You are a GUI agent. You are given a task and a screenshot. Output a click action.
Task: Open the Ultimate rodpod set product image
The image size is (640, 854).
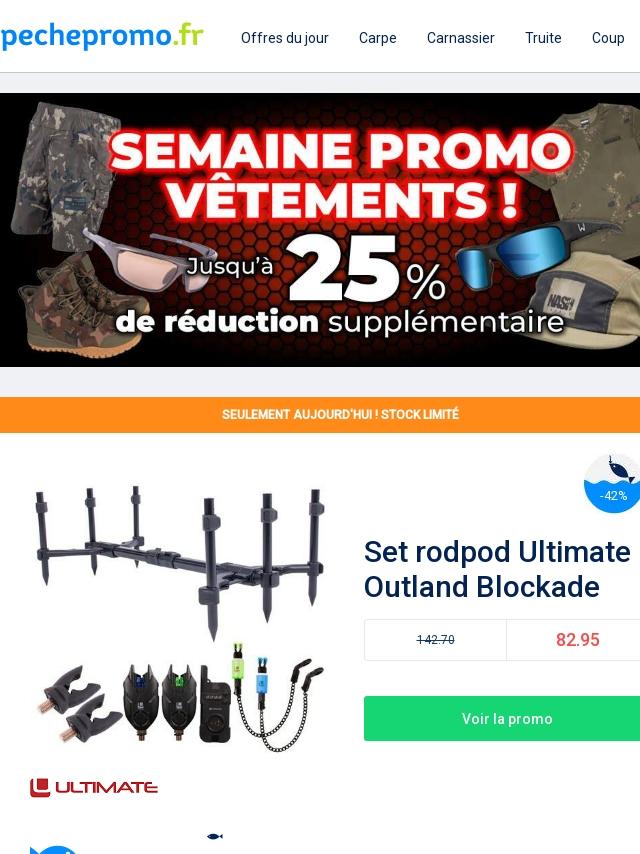(x=180, y=619)
